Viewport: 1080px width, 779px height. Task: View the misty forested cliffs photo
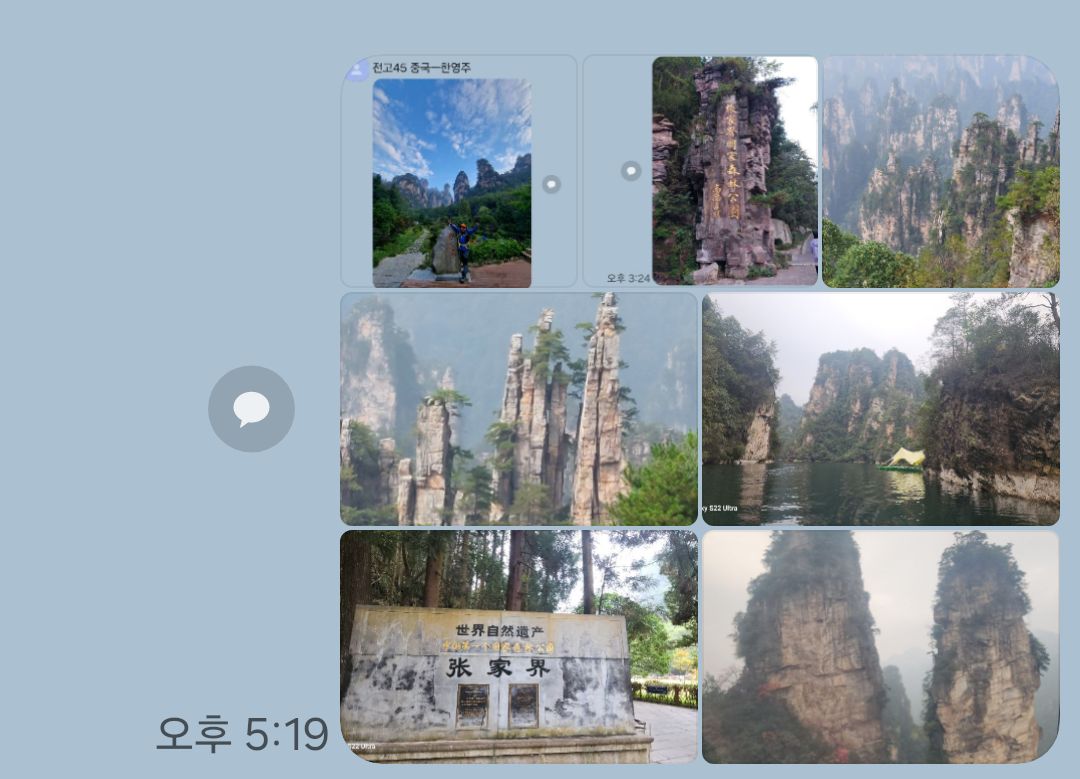[940, 171]
